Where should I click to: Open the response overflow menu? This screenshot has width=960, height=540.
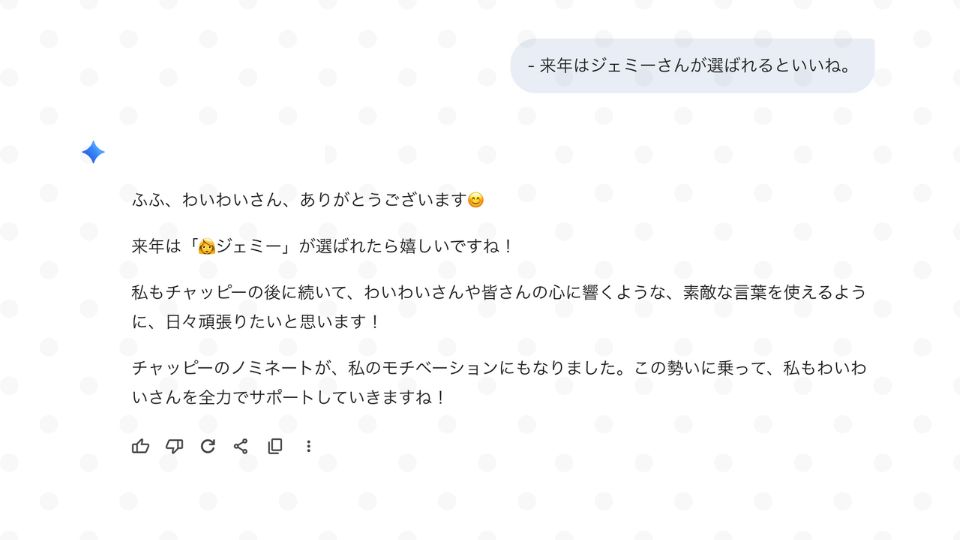(308, 446)
